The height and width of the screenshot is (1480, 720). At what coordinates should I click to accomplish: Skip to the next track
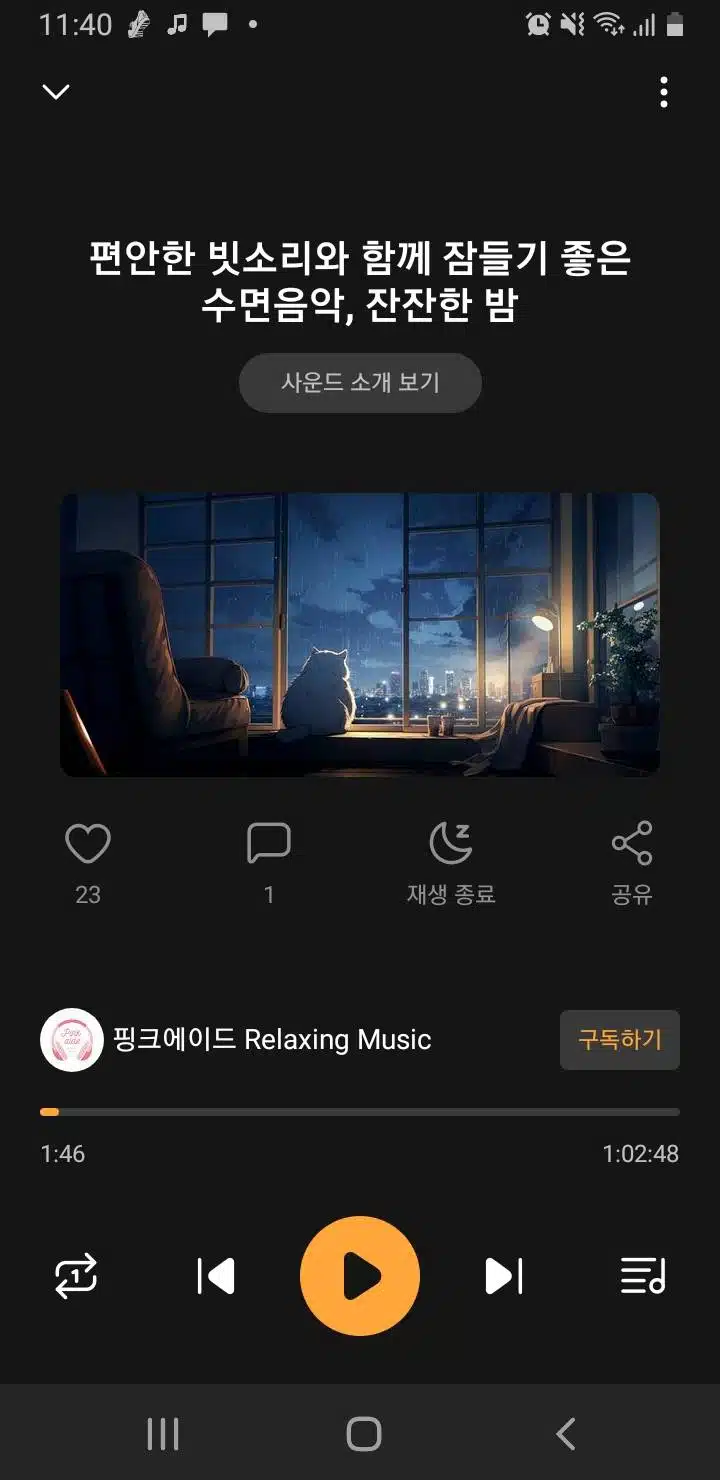point(504,1276)
